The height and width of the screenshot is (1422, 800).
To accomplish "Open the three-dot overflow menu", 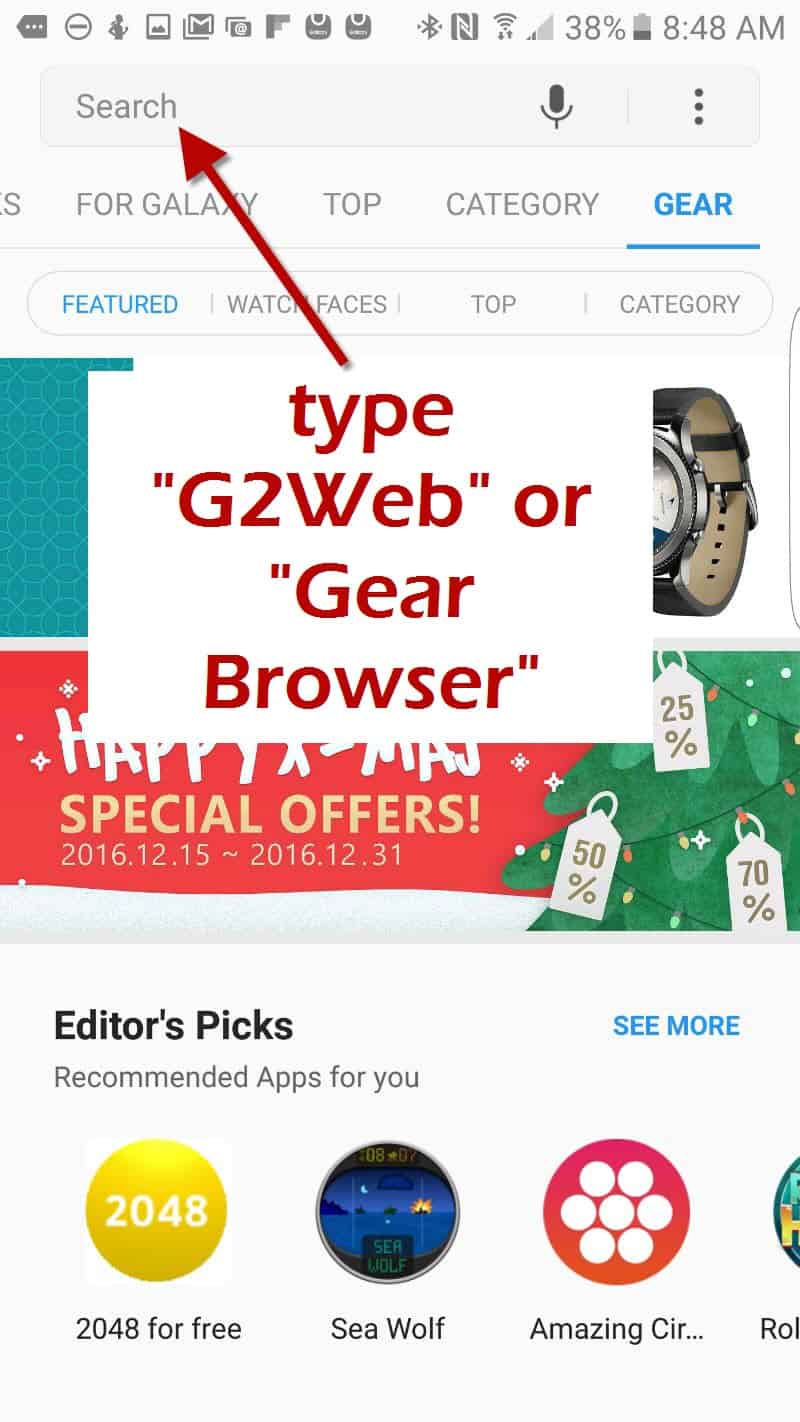I will pyautogui.click(x=698, y=106).
